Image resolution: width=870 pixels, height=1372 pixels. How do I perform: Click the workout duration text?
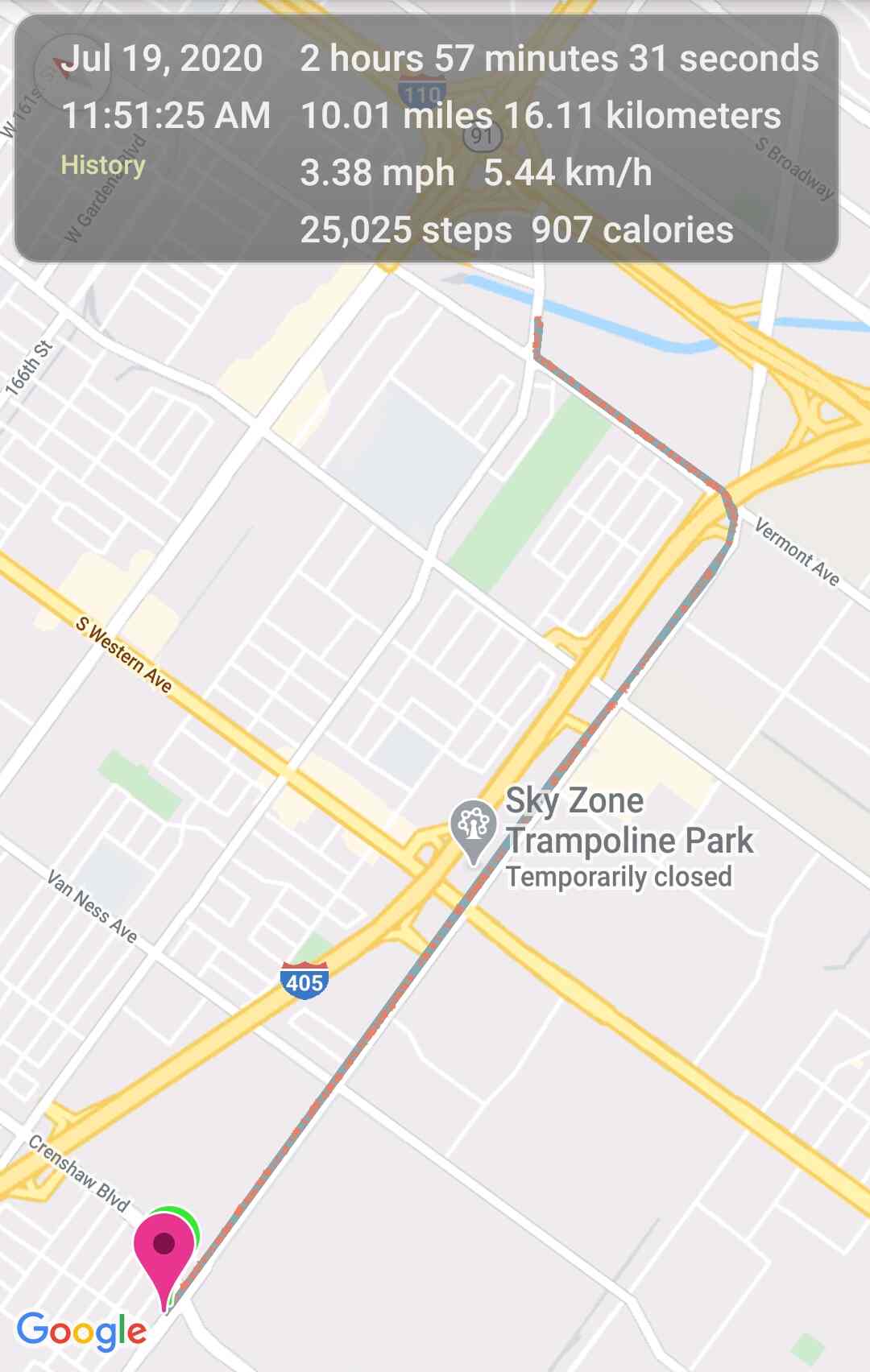tap(559, 58)
